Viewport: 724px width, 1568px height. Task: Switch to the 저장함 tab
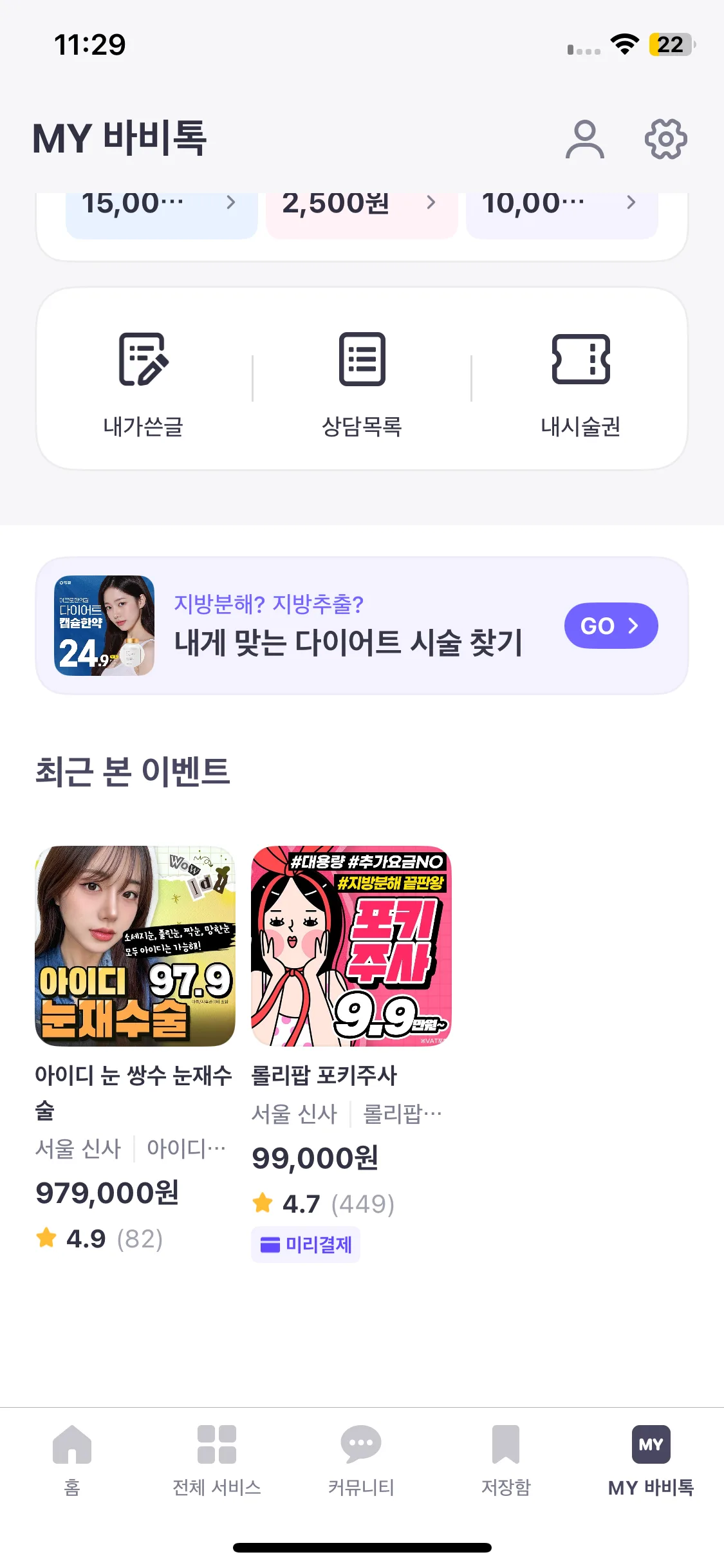pos(506,1460)
